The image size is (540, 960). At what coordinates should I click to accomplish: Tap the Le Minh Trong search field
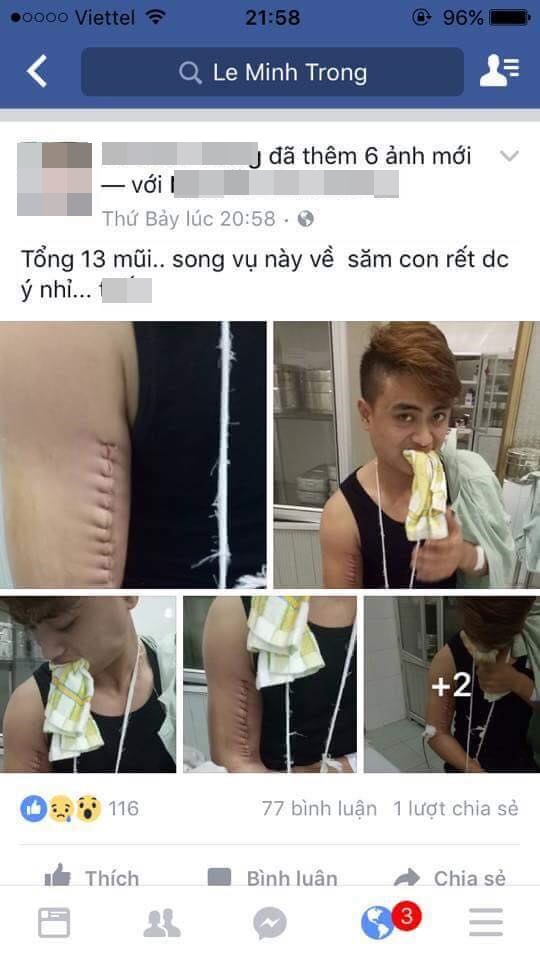(272, 72)
